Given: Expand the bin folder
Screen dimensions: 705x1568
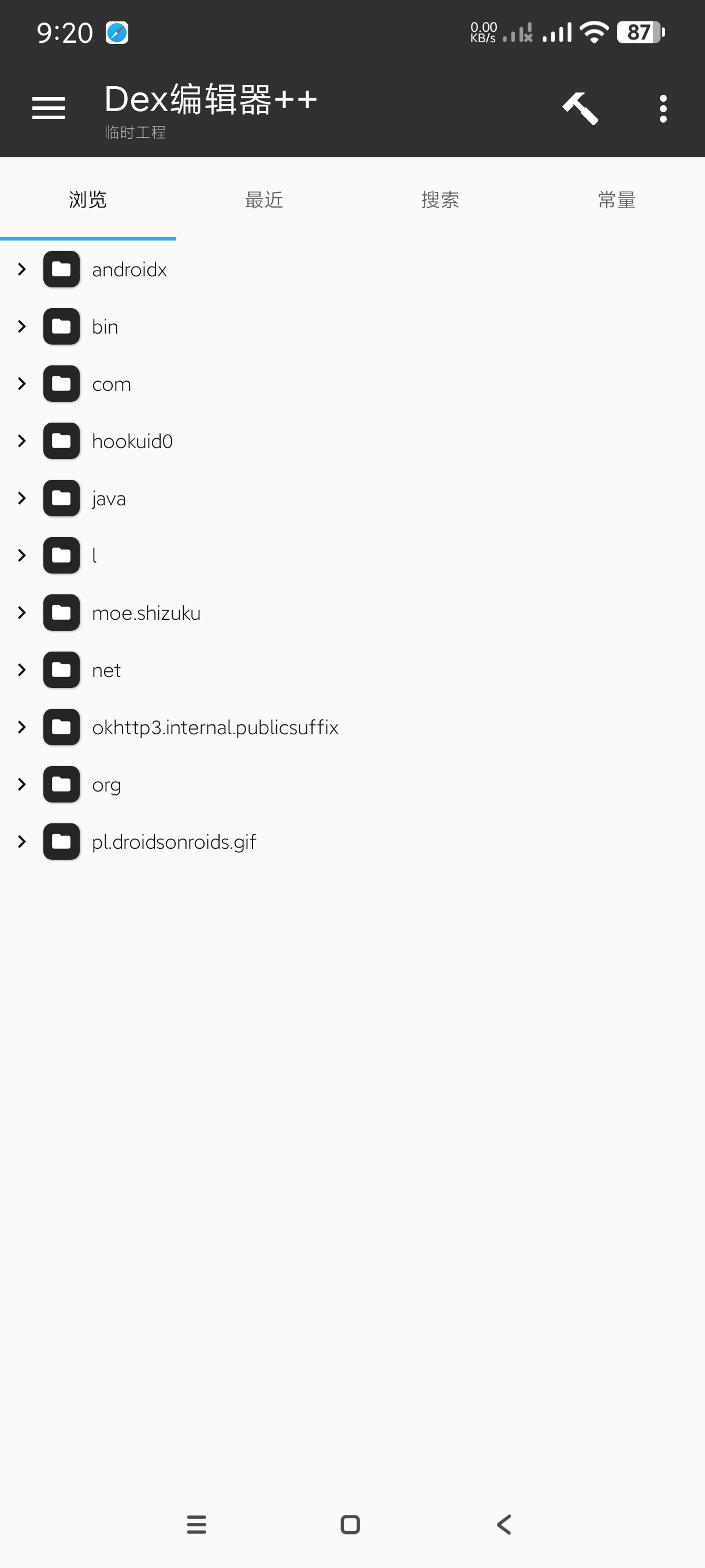Looking at the screenshot, I should 23,326.
